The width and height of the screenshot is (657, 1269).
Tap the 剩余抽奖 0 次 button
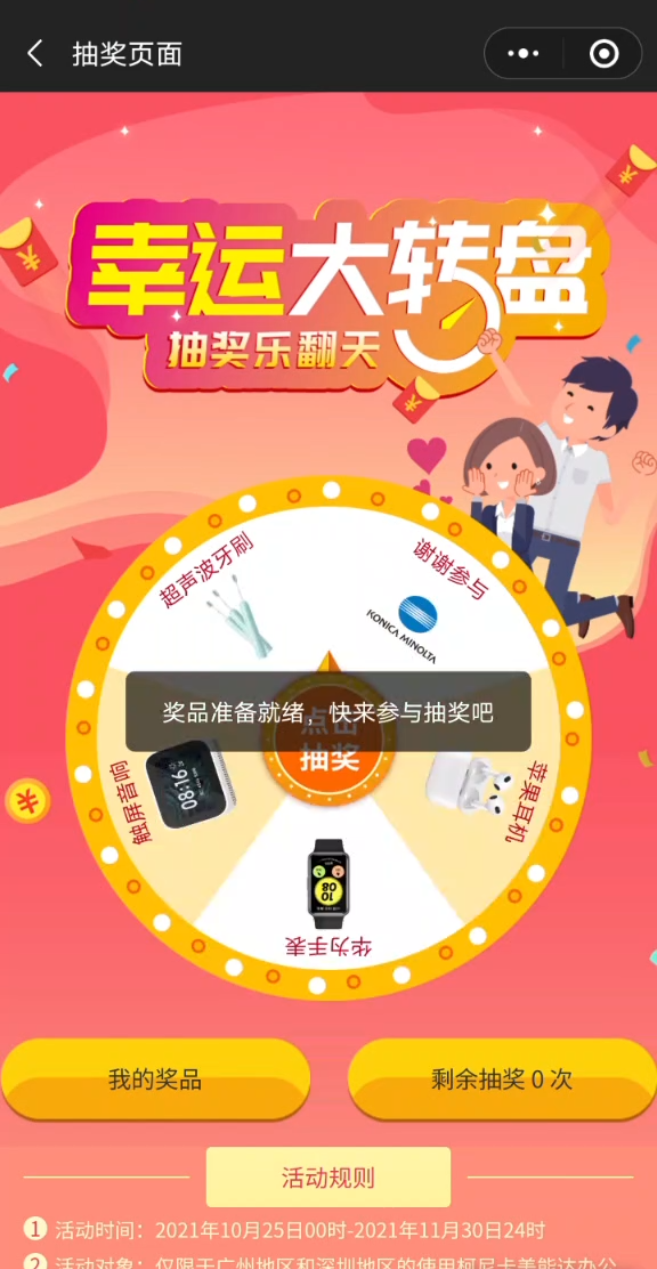point(502,1080)
